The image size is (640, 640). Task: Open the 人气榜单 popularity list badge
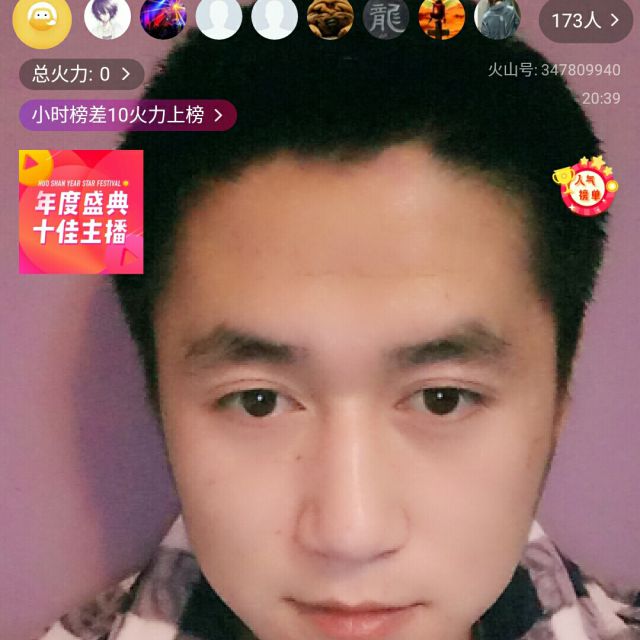585,186
